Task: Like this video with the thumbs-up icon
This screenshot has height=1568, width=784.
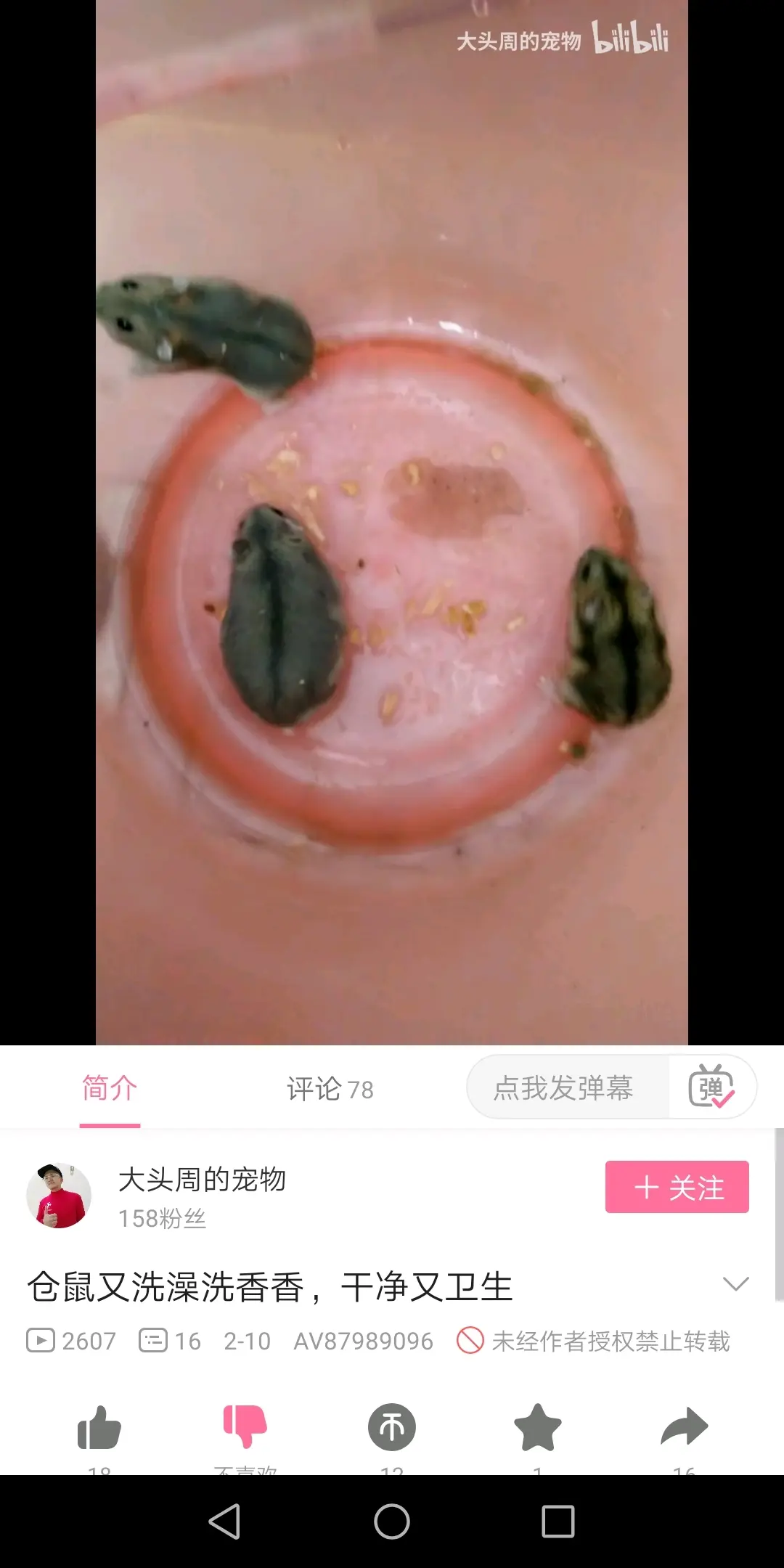Action: [x=99, y=1427]
